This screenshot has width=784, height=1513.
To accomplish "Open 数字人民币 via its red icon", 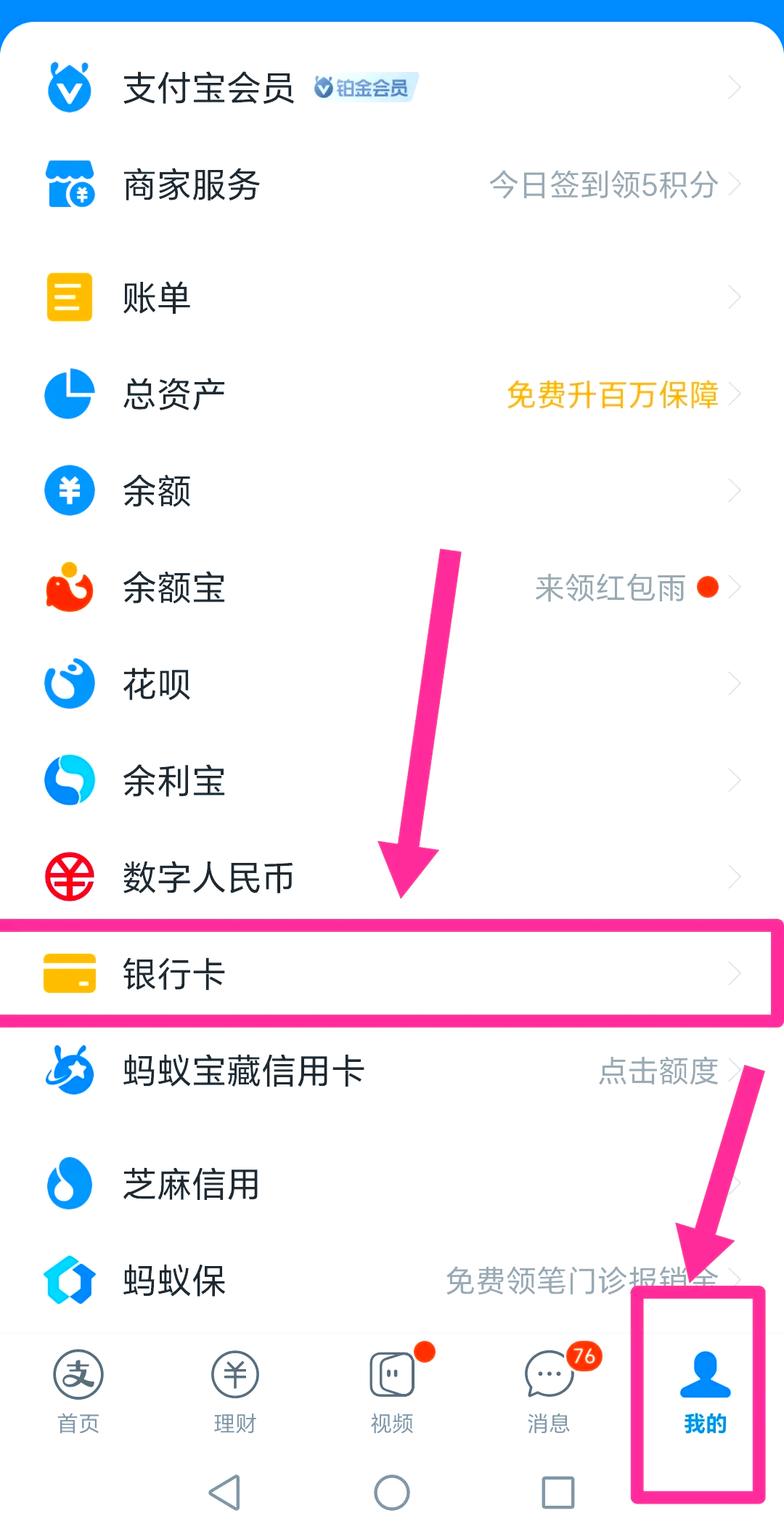I will 69,877.
